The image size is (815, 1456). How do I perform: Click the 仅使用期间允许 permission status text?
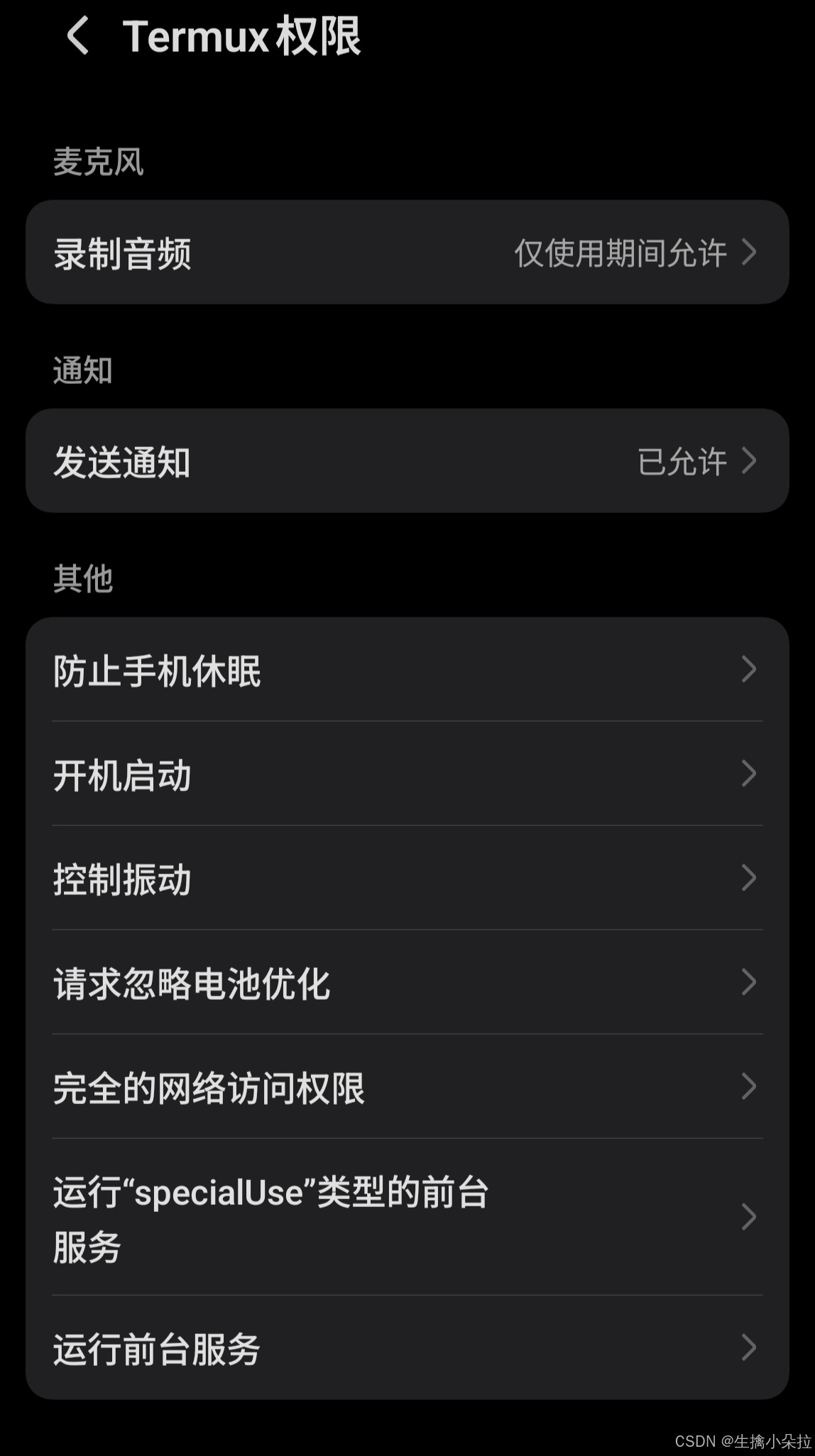[618, 253]
